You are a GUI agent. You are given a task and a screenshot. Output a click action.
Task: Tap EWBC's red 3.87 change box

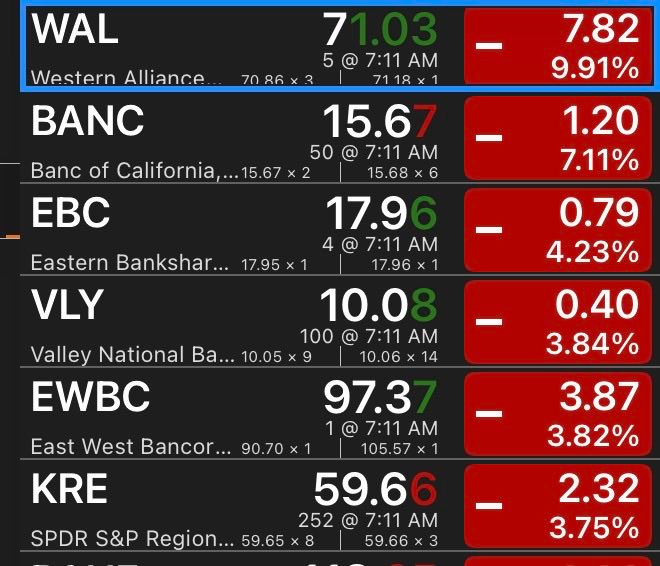click(x=558, y=414)
